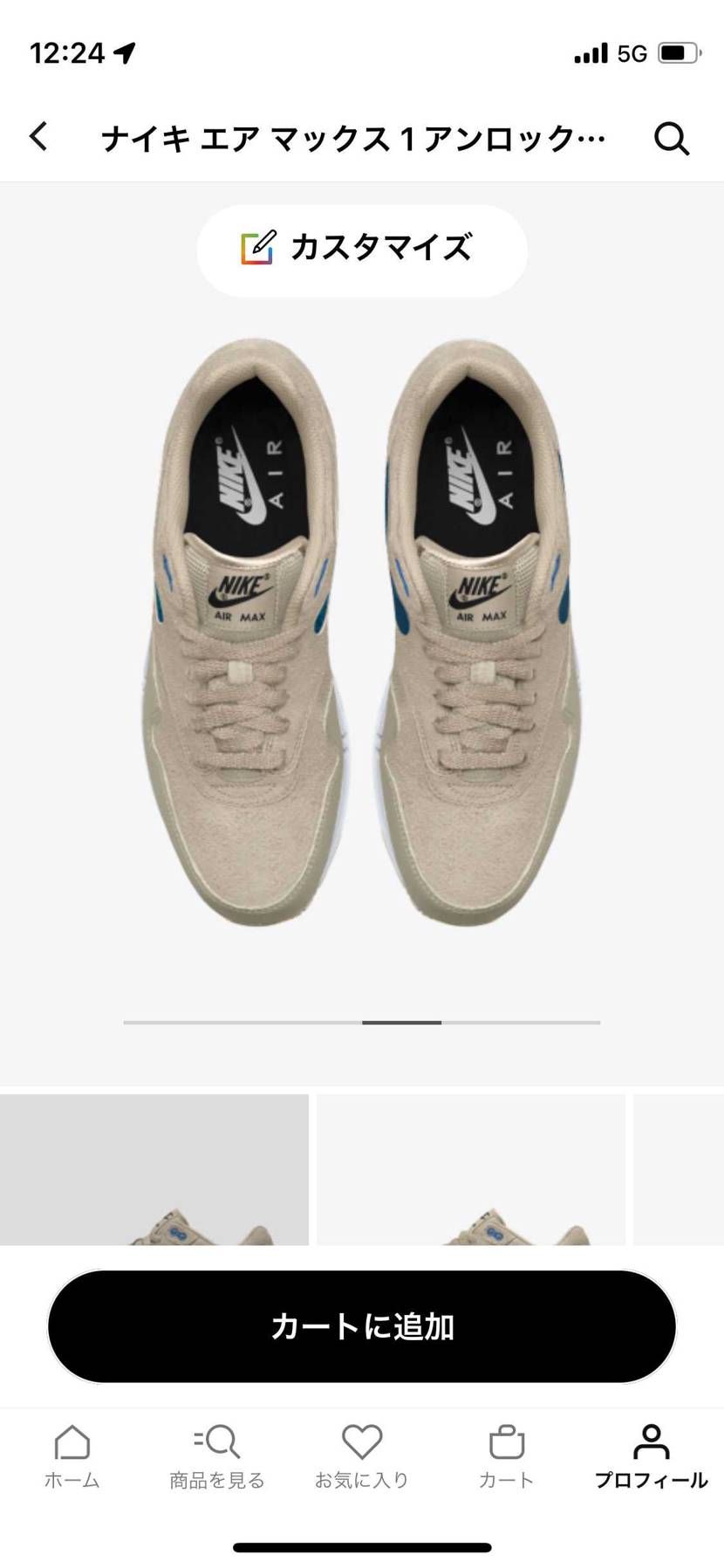
Task: Open the search magnifier icon
Action: (671, 138)
